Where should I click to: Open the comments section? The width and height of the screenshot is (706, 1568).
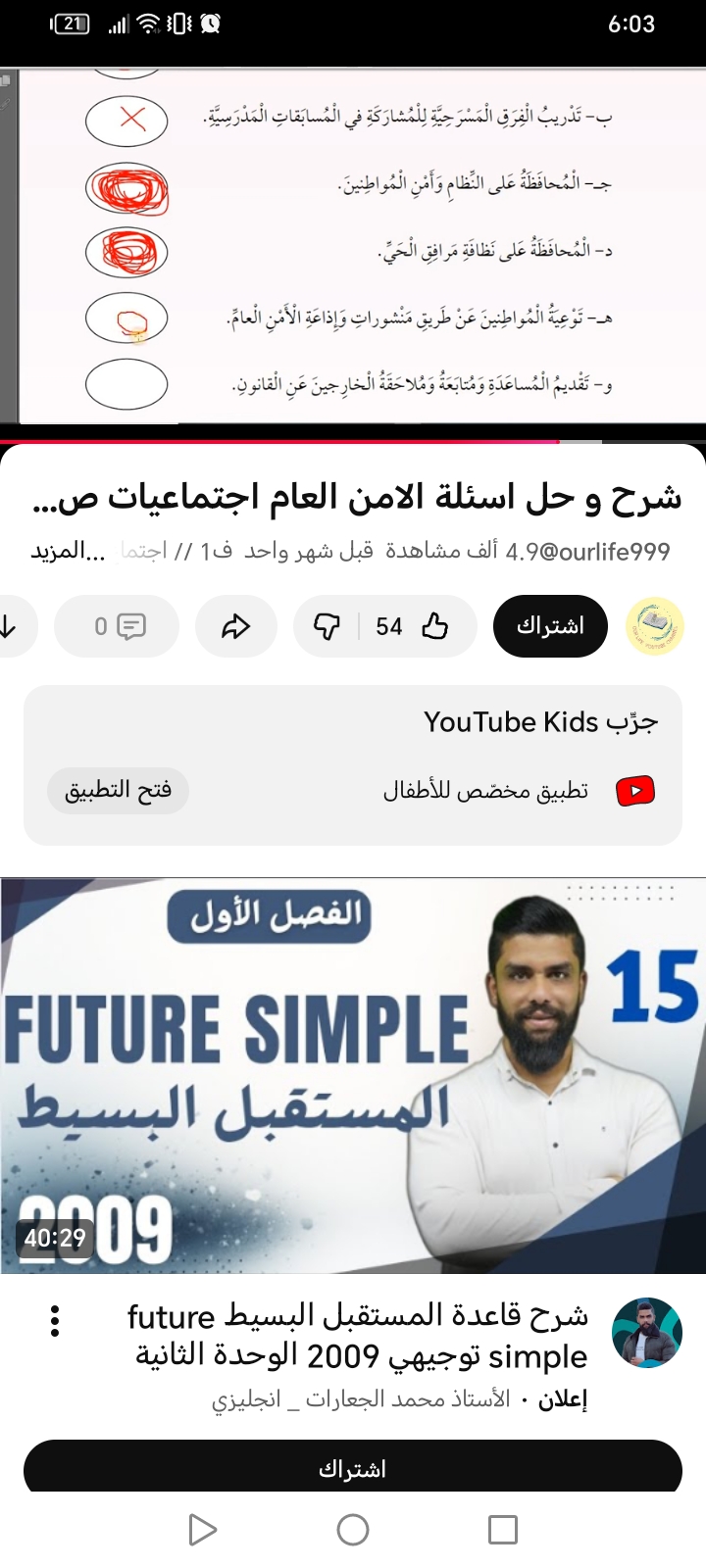click(118, 626)
